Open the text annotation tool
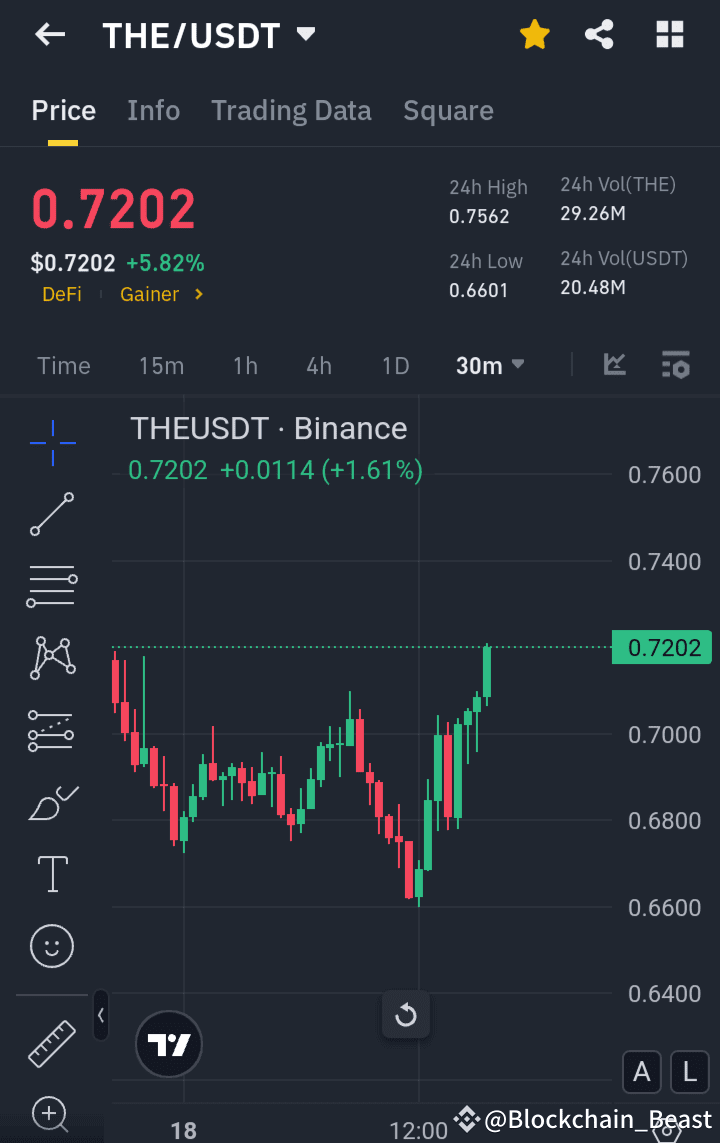The height and width of the screenshot is (1143, 720). (52, 873)
